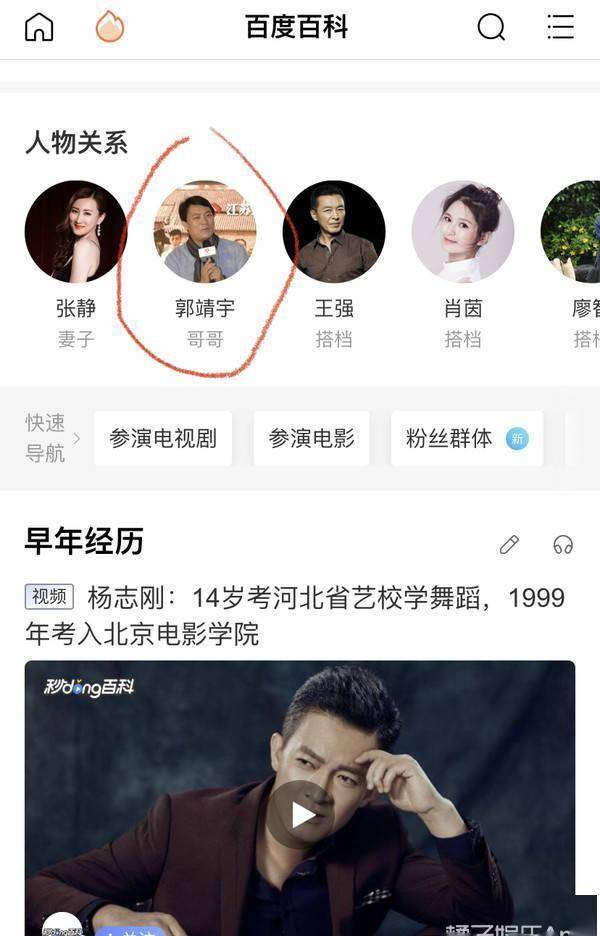Play the 杨志刚 video
The width and height of the screenshot is (600, 936).
pyautogui.click(x=300, y=813)
